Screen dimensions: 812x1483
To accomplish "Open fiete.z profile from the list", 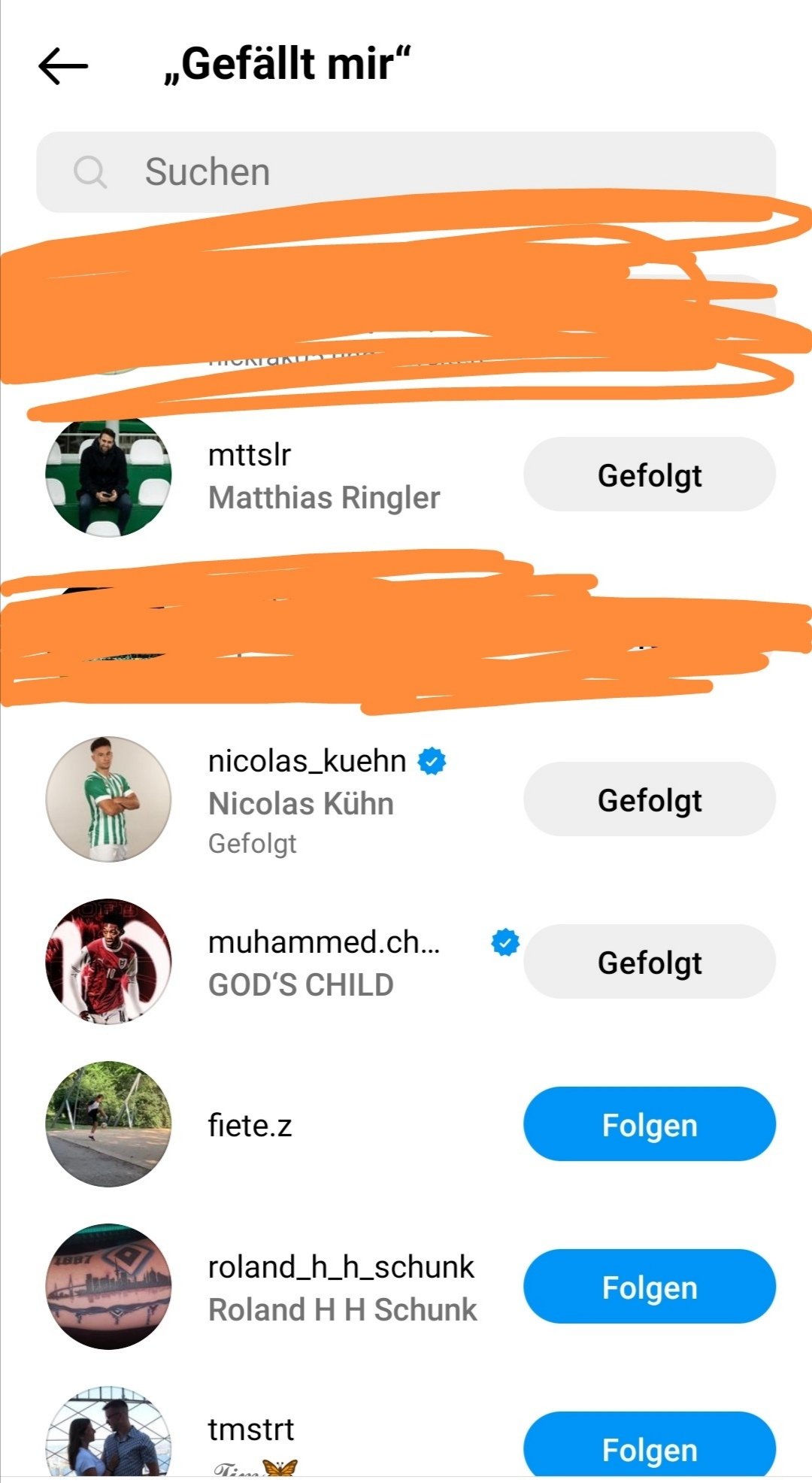I will pyautogui.click(x=406, y=1124).
